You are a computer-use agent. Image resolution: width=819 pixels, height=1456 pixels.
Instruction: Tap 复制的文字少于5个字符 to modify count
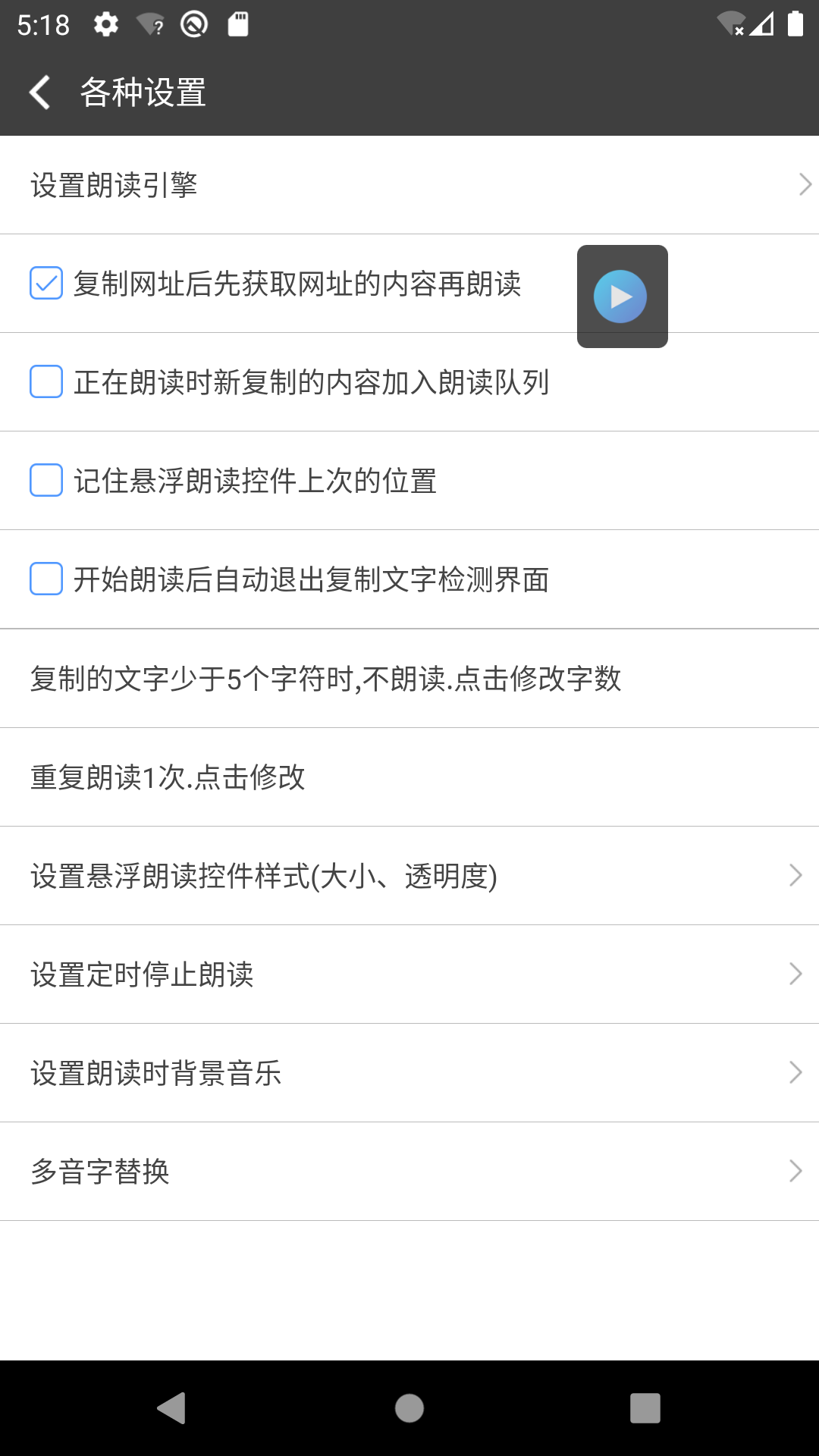[x=325, y=678]
